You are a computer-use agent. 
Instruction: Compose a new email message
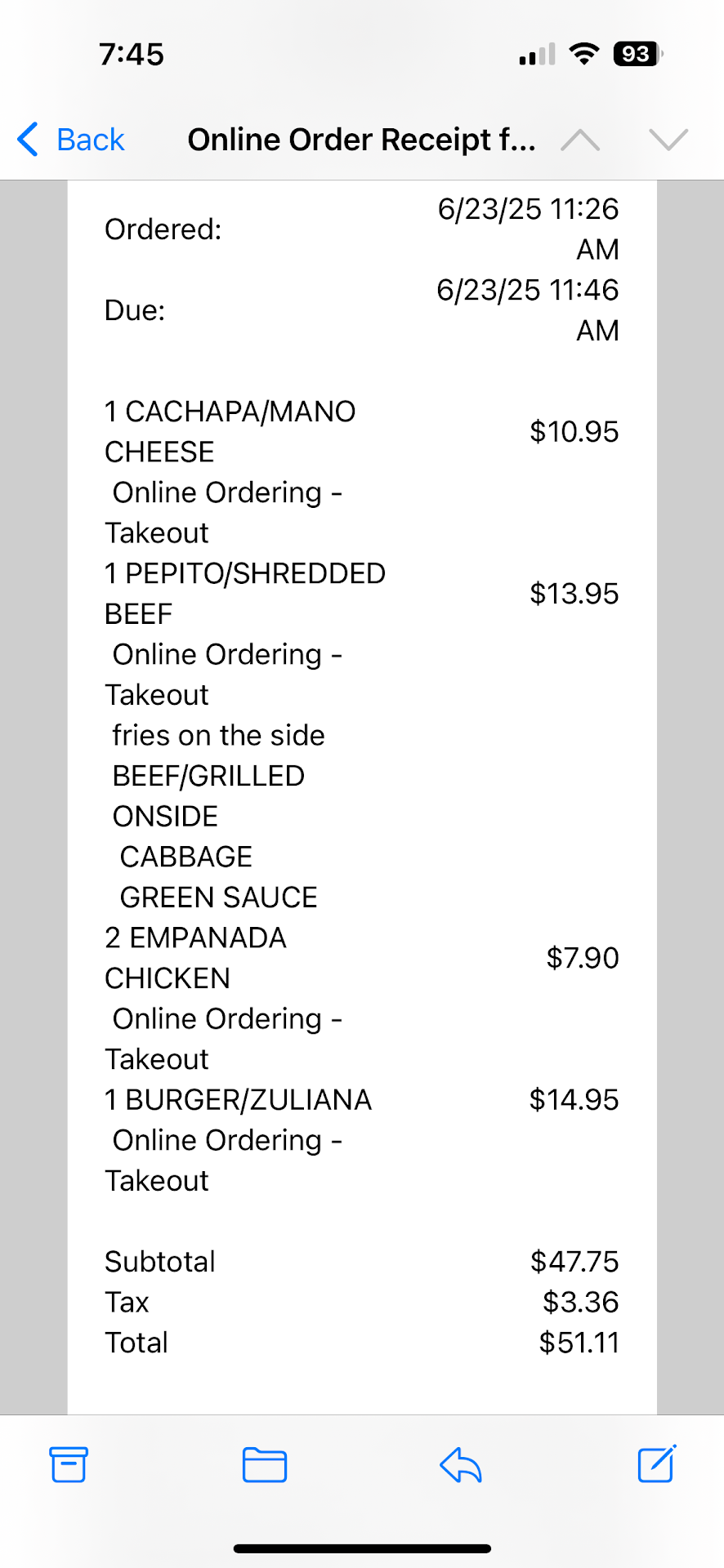point(656,1464)
